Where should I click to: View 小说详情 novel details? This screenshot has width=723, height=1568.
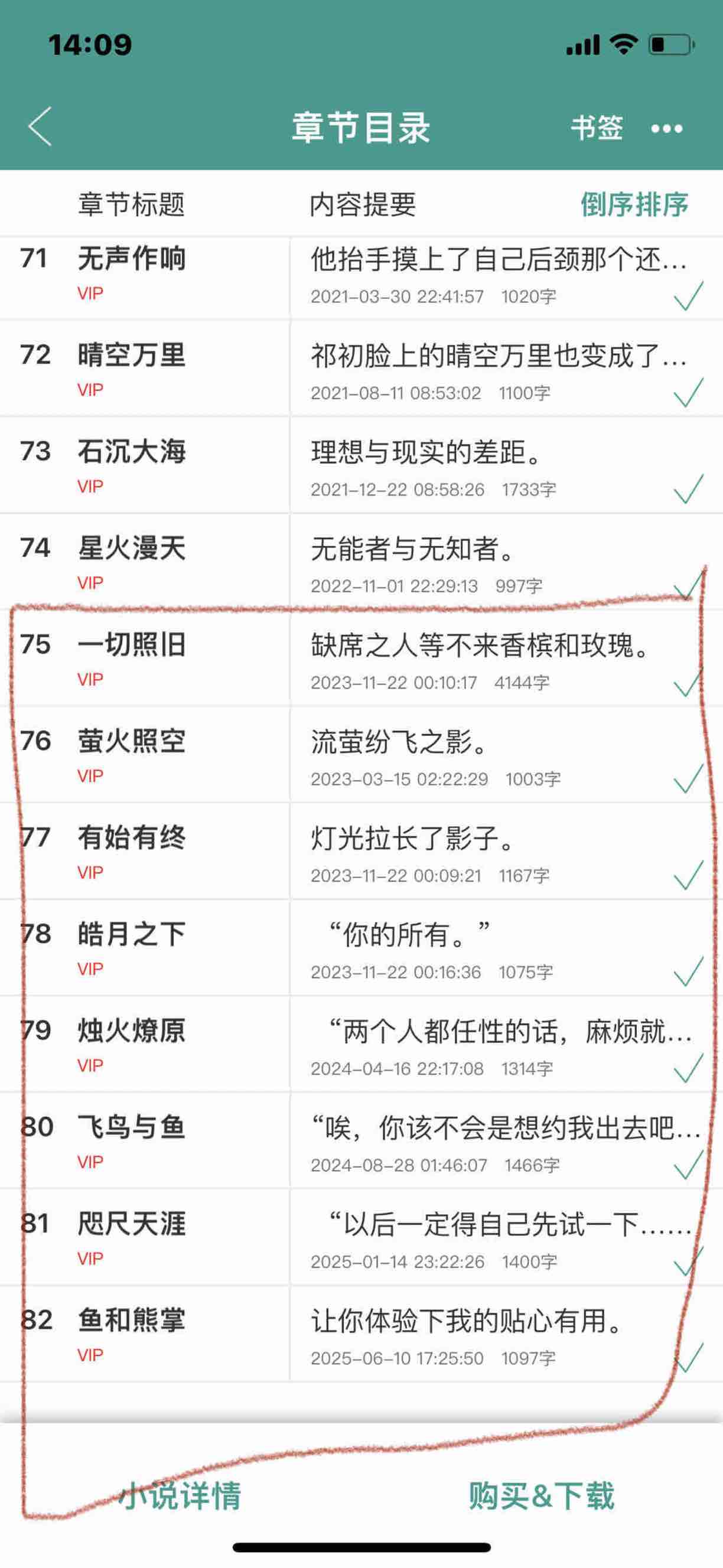click(x=180, y=1495)
